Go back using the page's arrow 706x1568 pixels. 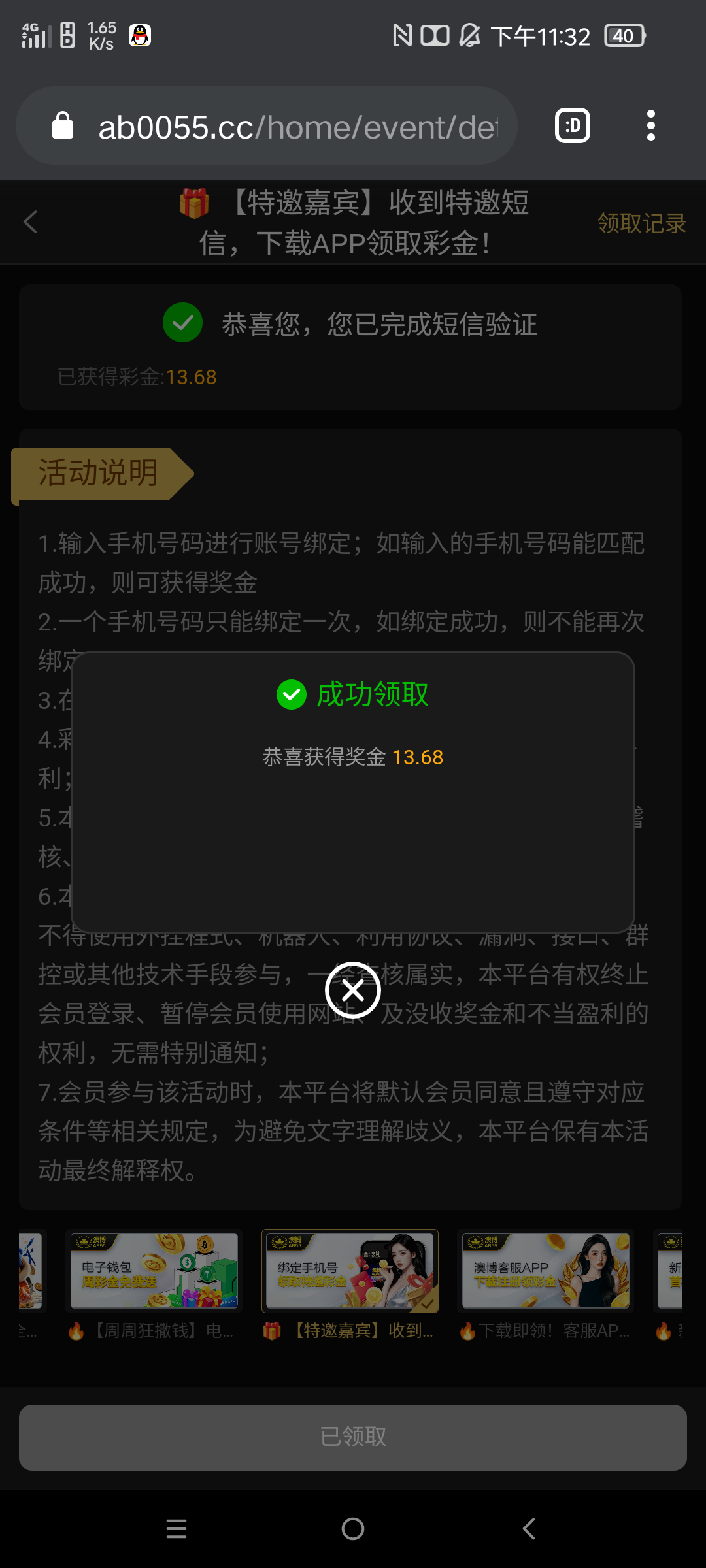(31, 222)
